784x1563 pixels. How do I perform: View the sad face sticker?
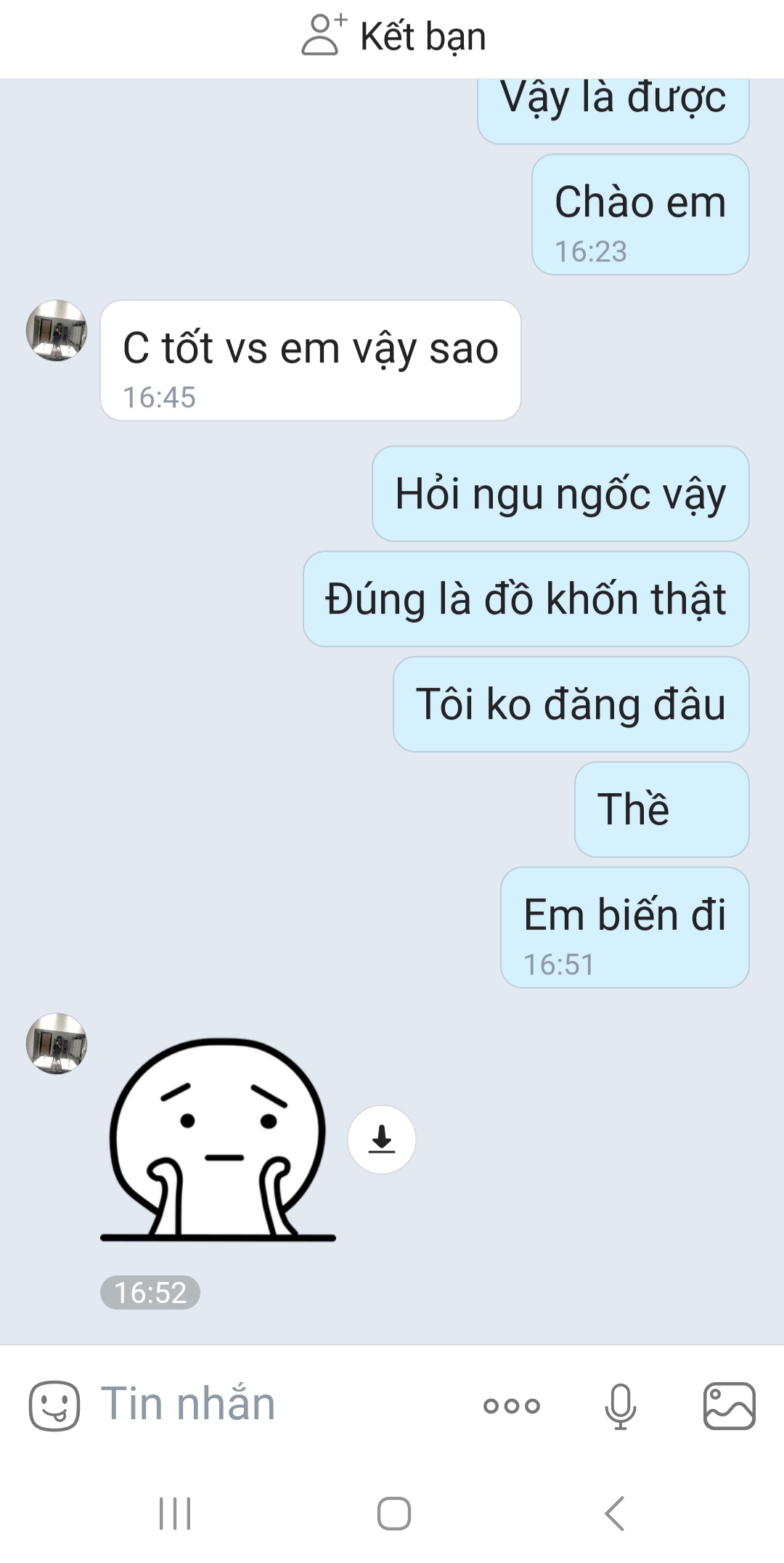tap(218, 1140)
